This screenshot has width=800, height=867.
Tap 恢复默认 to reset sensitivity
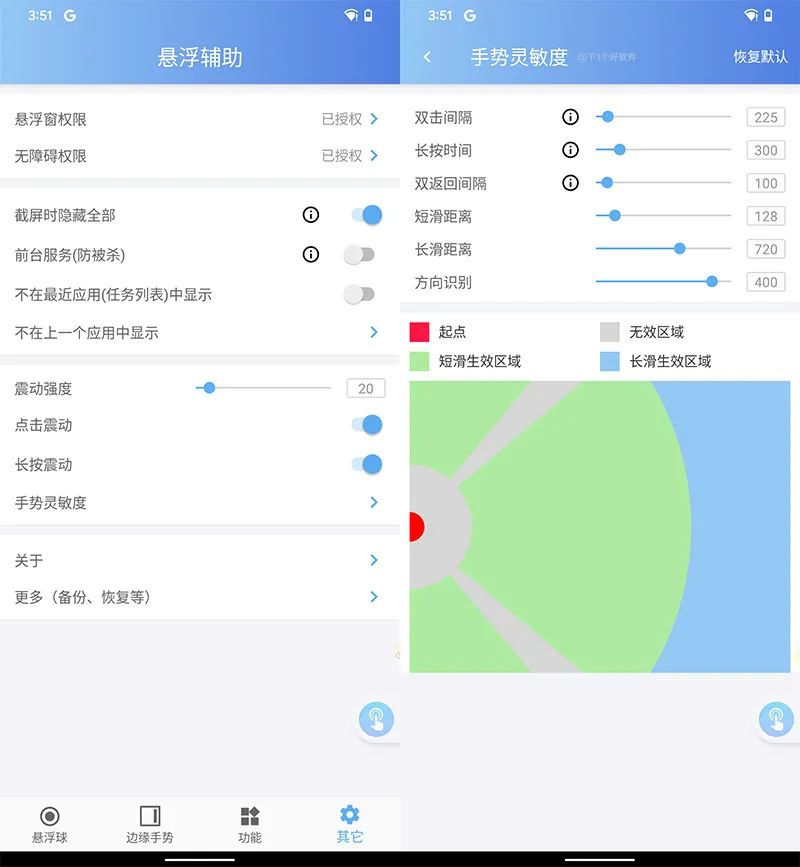click(760, 57)
